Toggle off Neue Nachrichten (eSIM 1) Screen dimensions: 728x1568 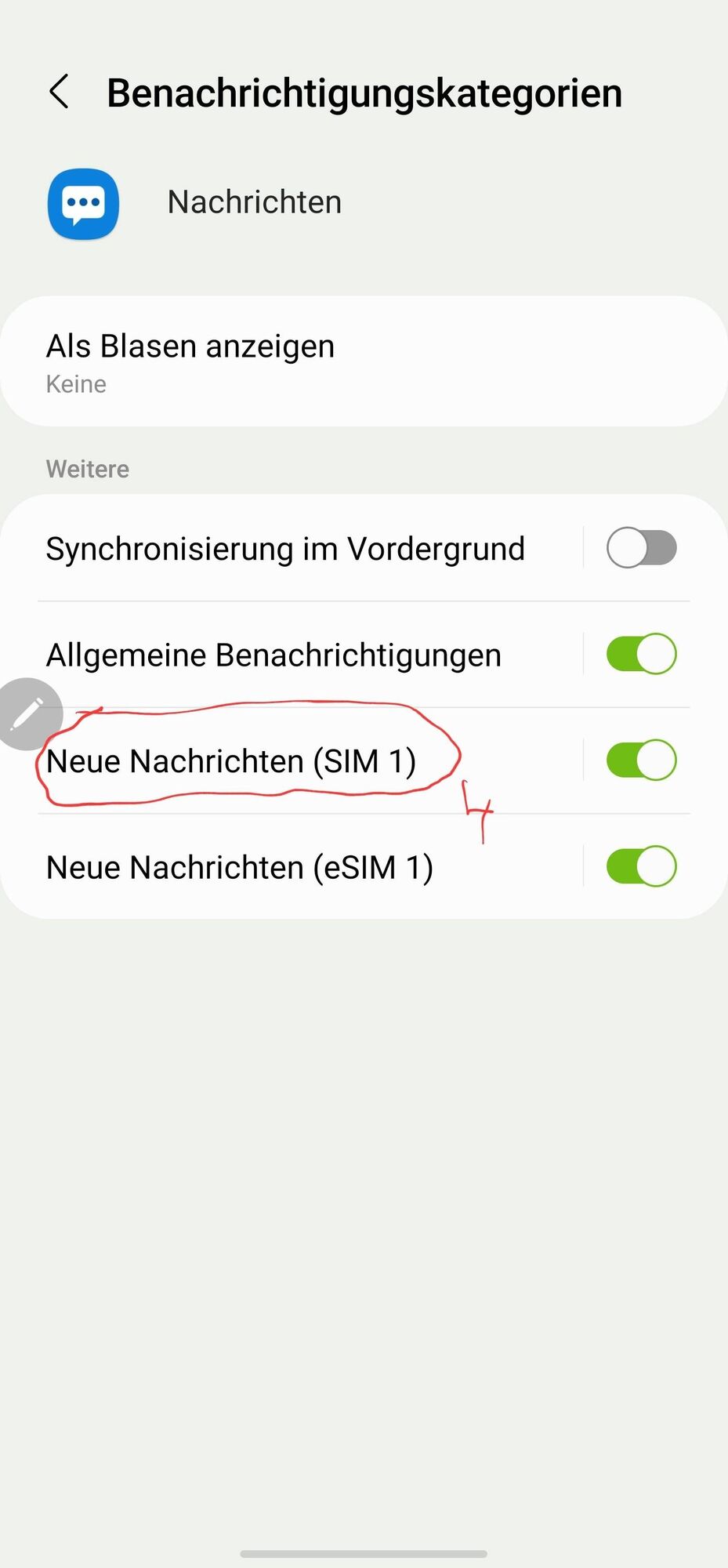[x=641, y=866]
